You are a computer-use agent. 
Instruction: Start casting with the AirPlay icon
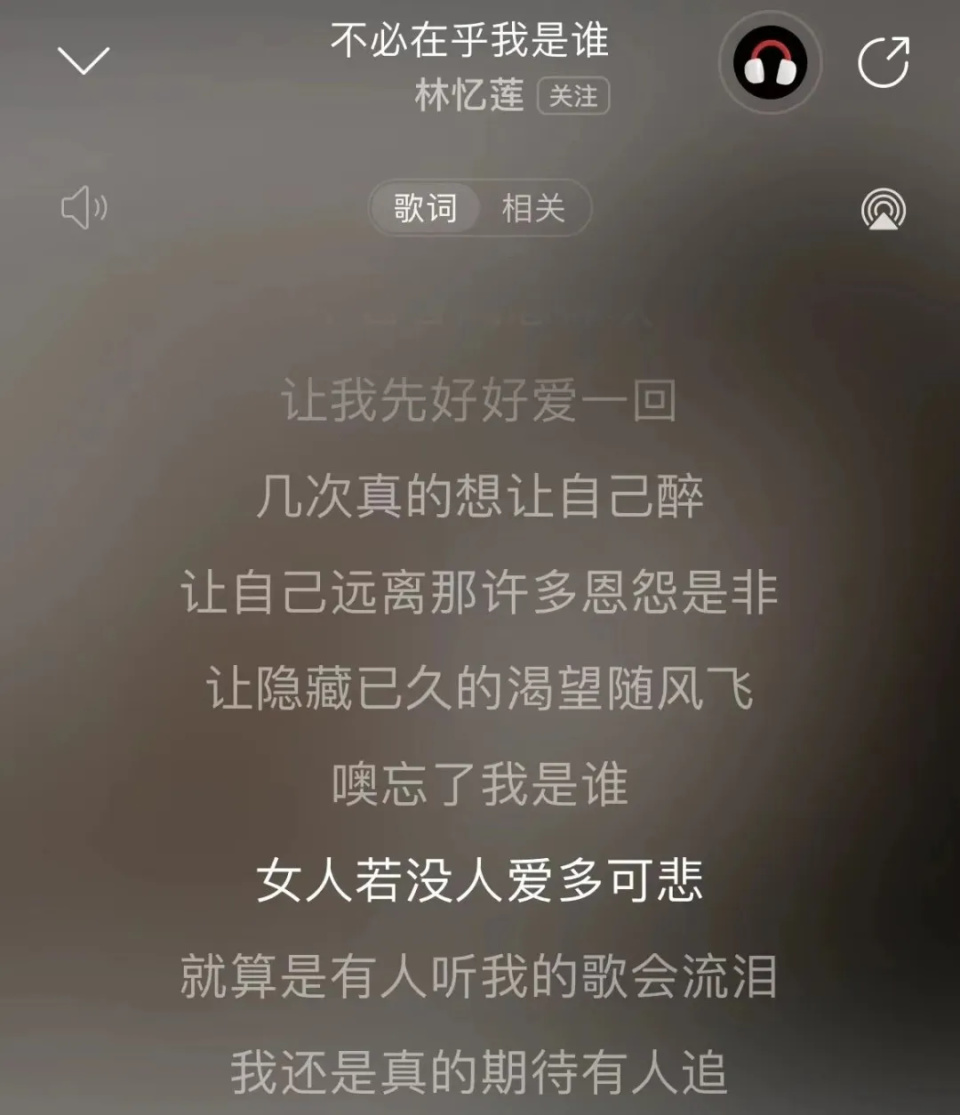[x=884, y=208]
